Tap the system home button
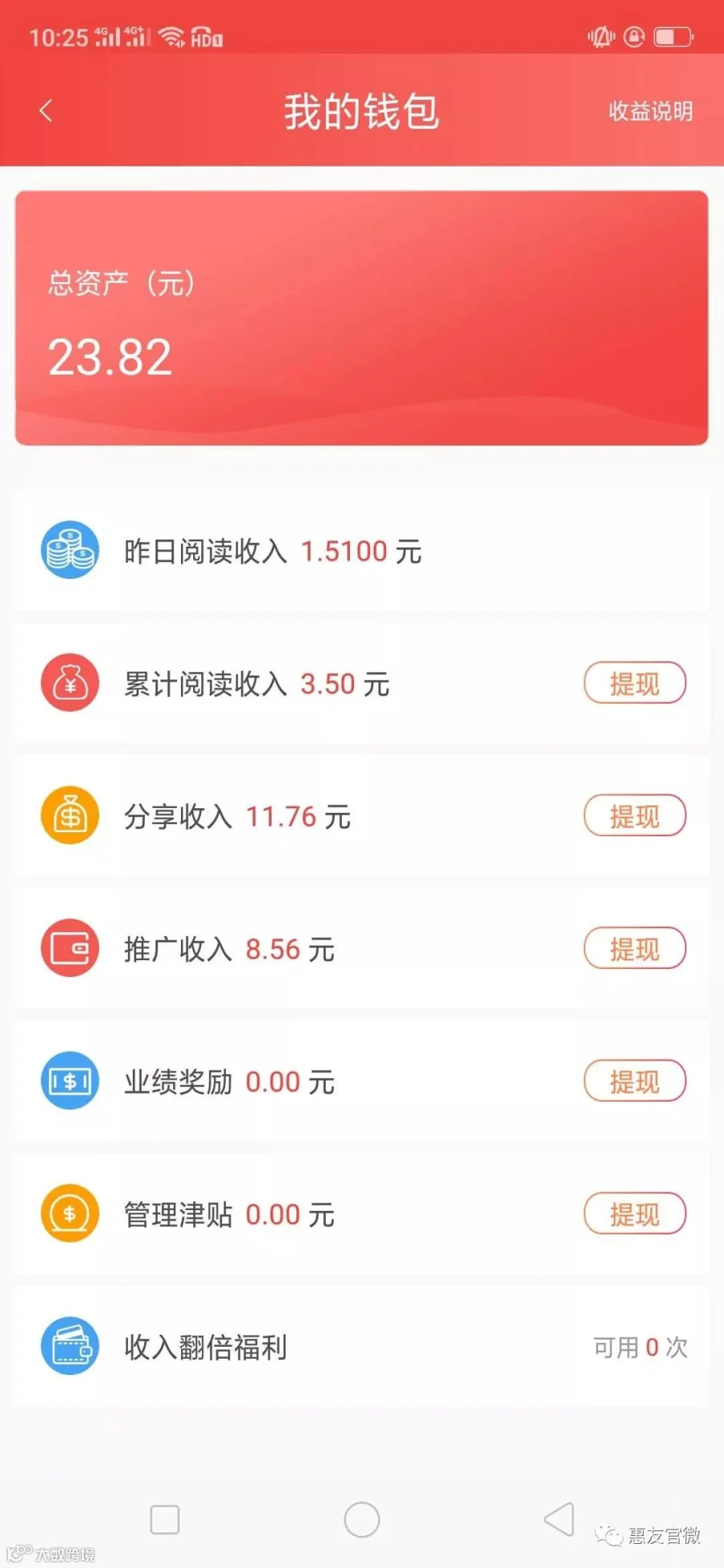This screenshot has height=1568, width=724. 362,1520
